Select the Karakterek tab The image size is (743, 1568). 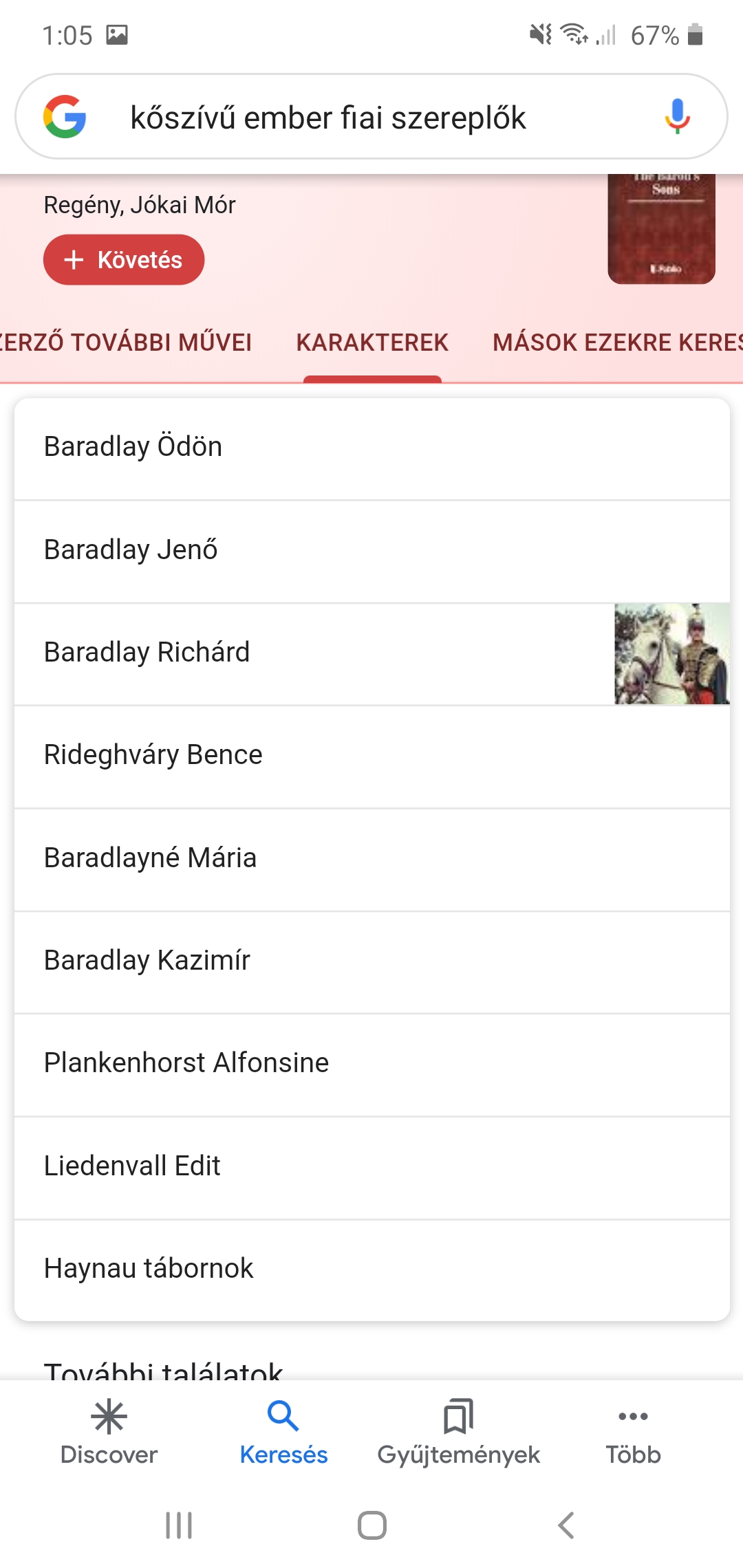click(x=372, y=342)
